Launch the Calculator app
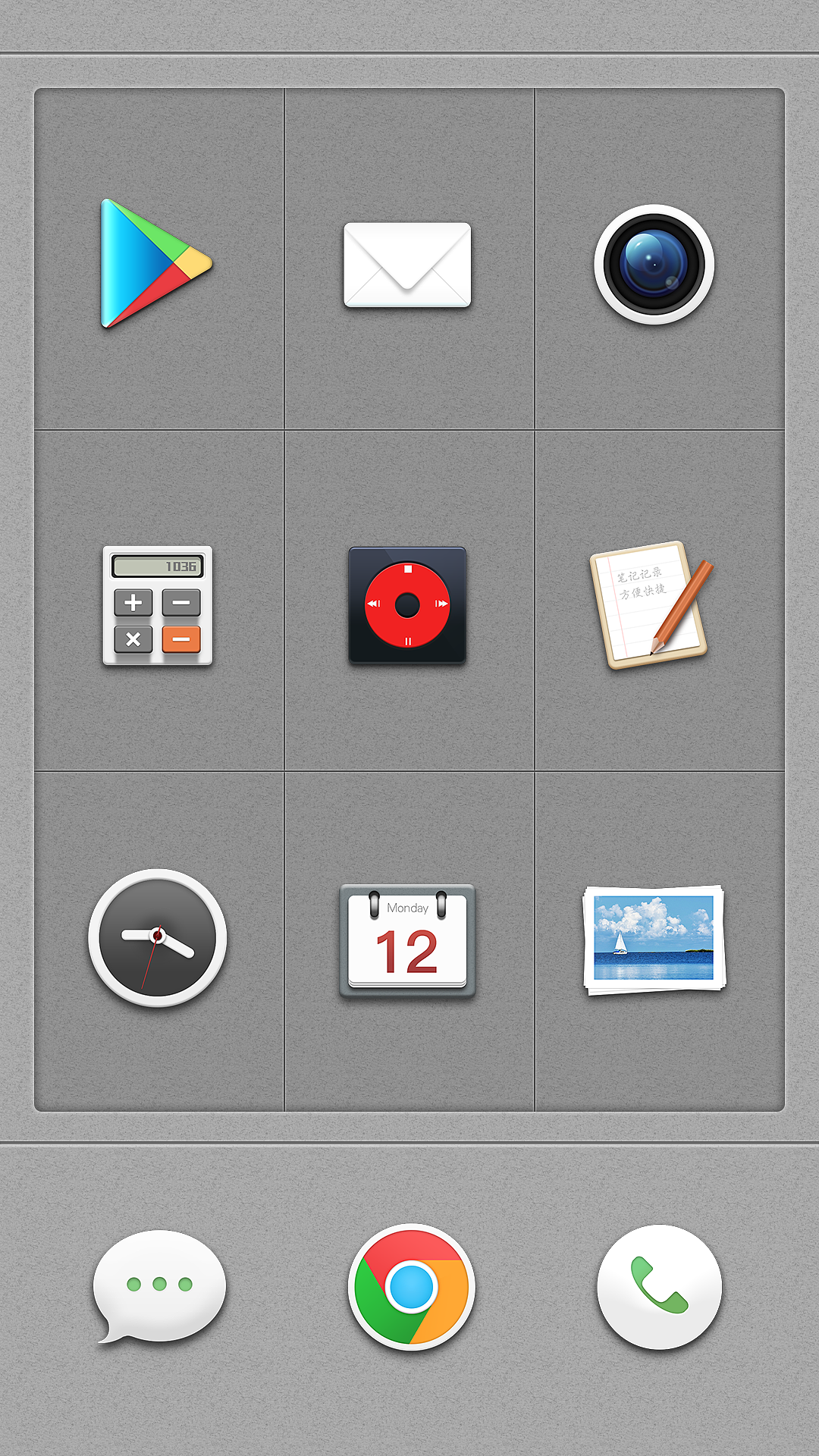 158,605
